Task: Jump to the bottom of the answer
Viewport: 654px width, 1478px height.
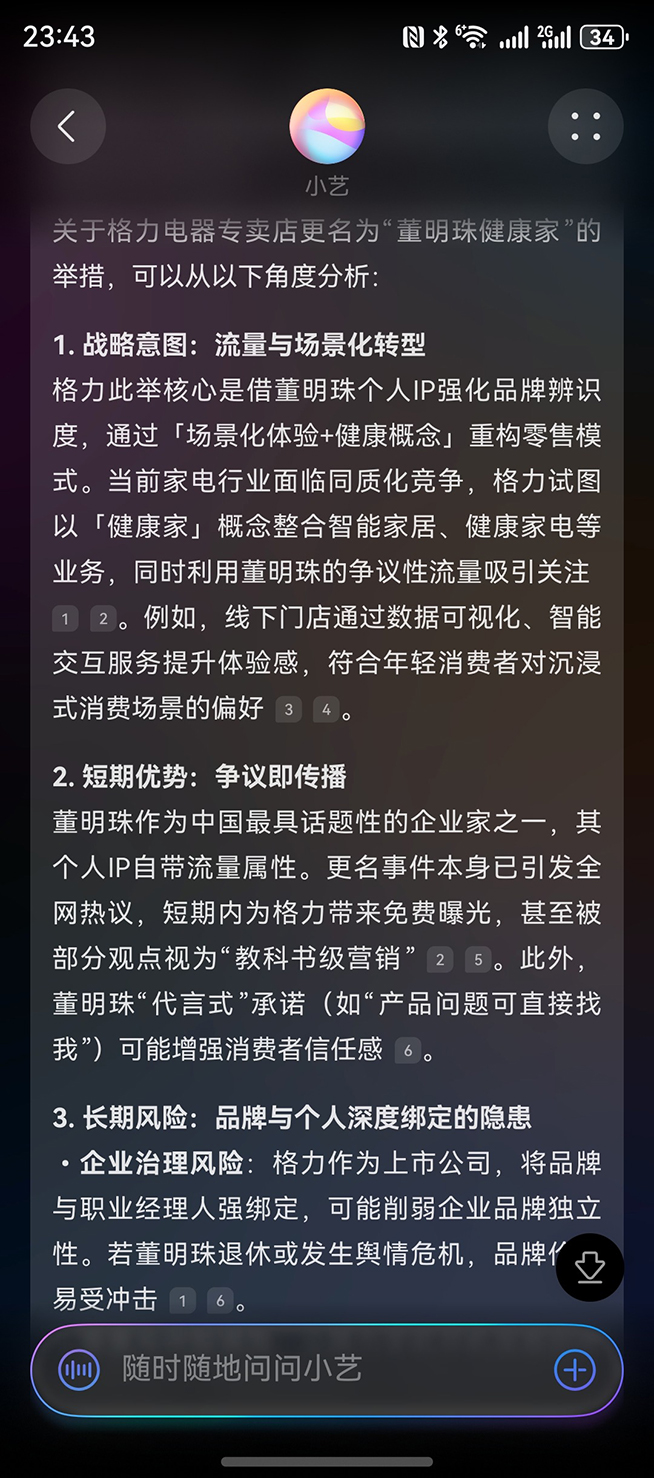Action: [590, 1268]
